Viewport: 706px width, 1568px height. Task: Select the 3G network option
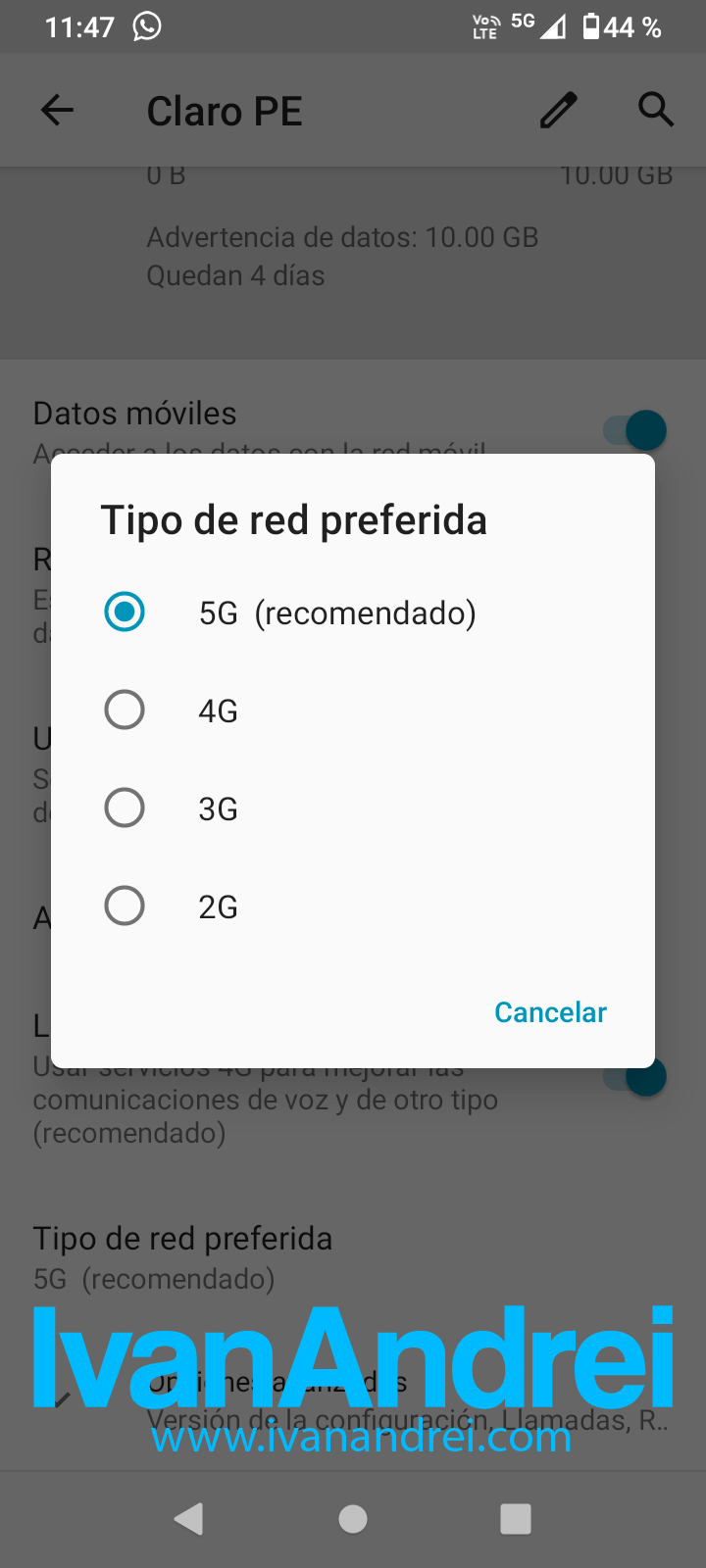(x=125, y=808)
